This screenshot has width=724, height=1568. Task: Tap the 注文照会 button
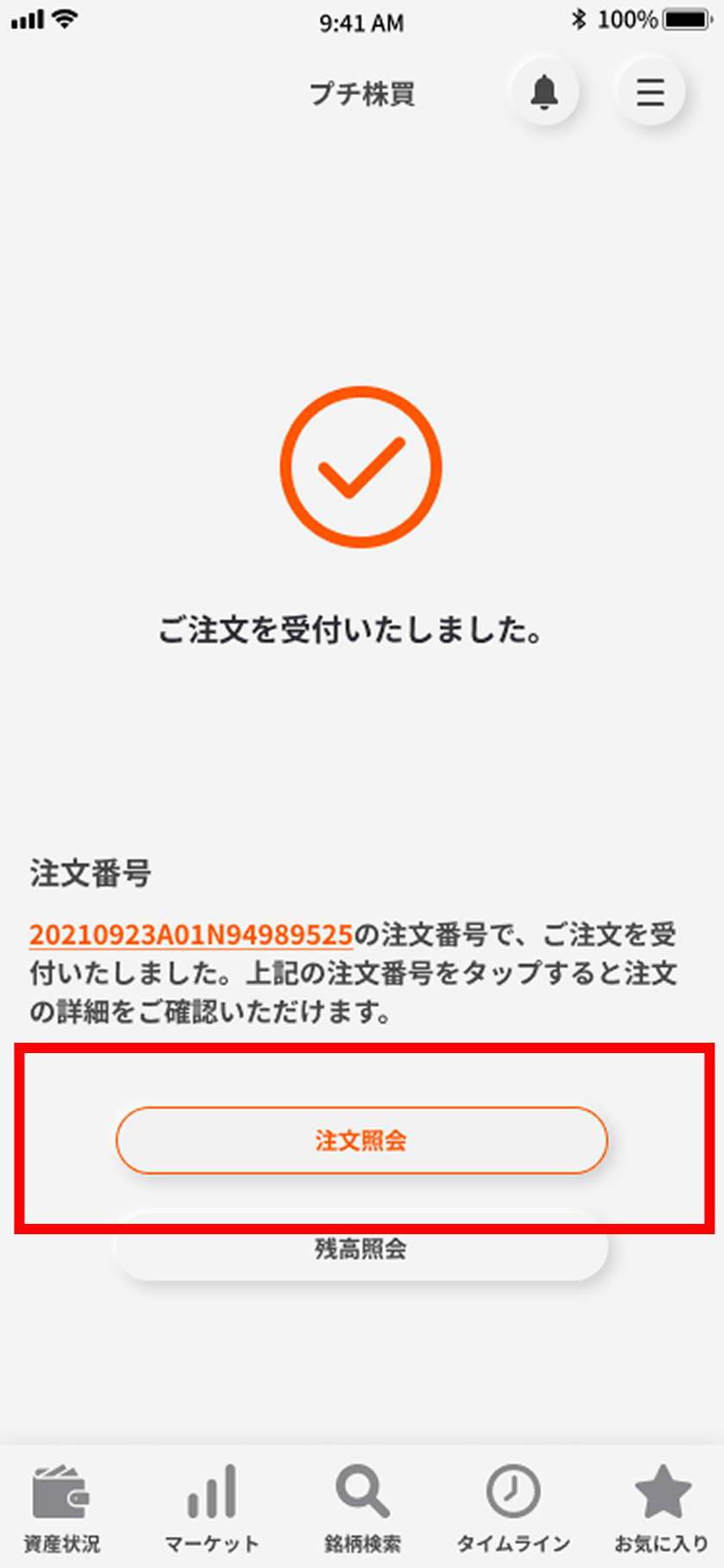361,1140
